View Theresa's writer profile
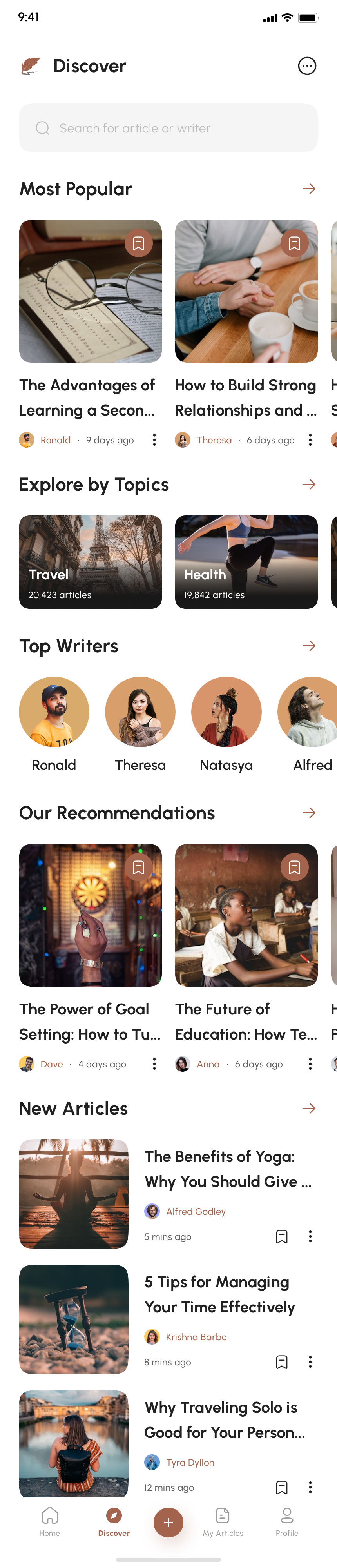Screen dimensions: 337x1568 (140, 712)
